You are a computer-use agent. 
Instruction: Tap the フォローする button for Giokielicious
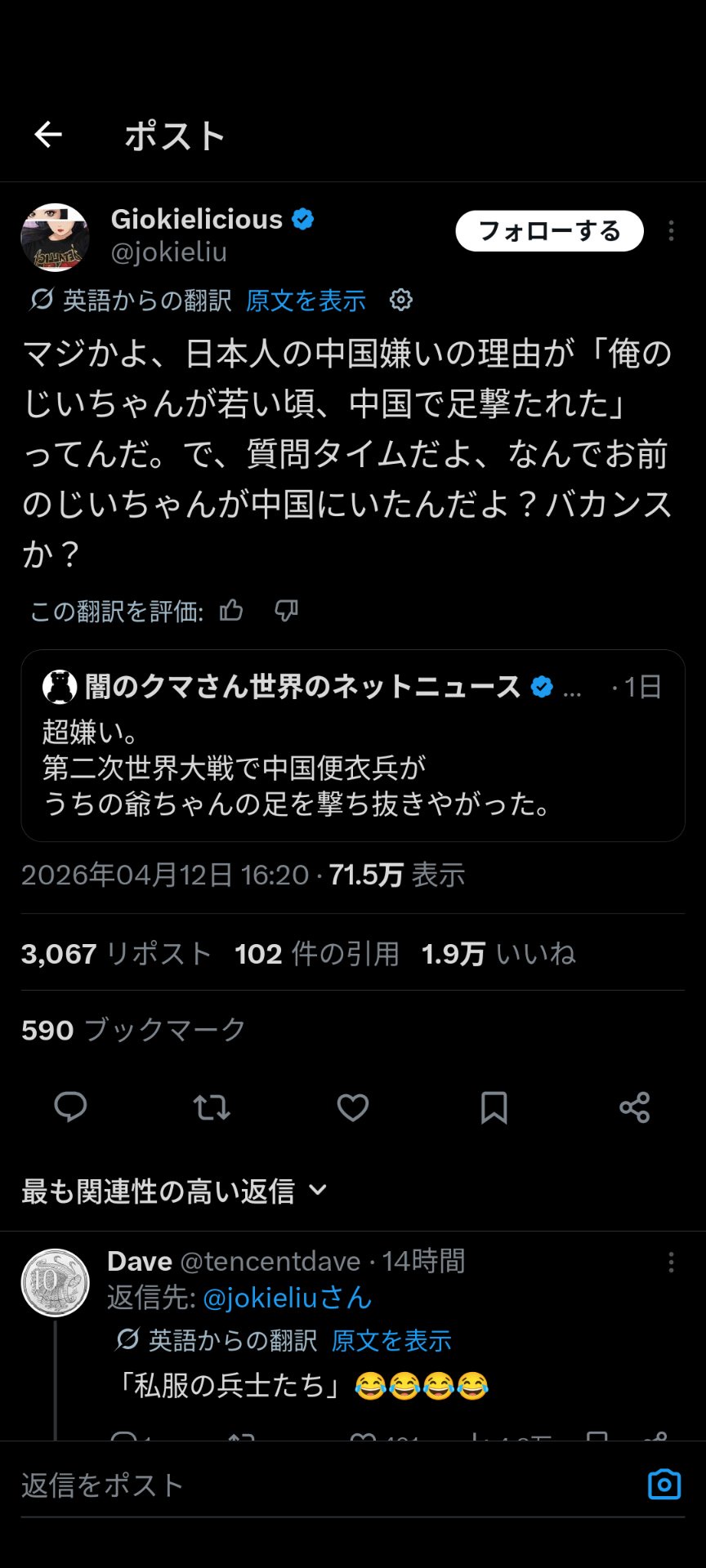549,231
